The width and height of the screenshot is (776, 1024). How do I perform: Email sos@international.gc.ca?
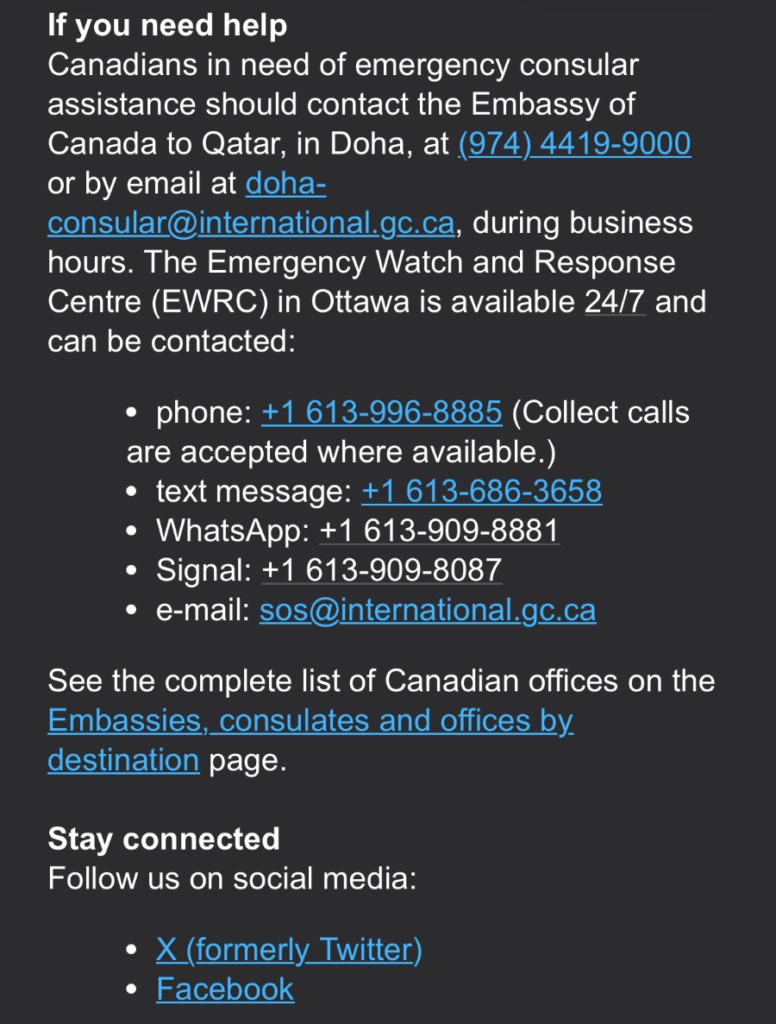tap(427, 610)
